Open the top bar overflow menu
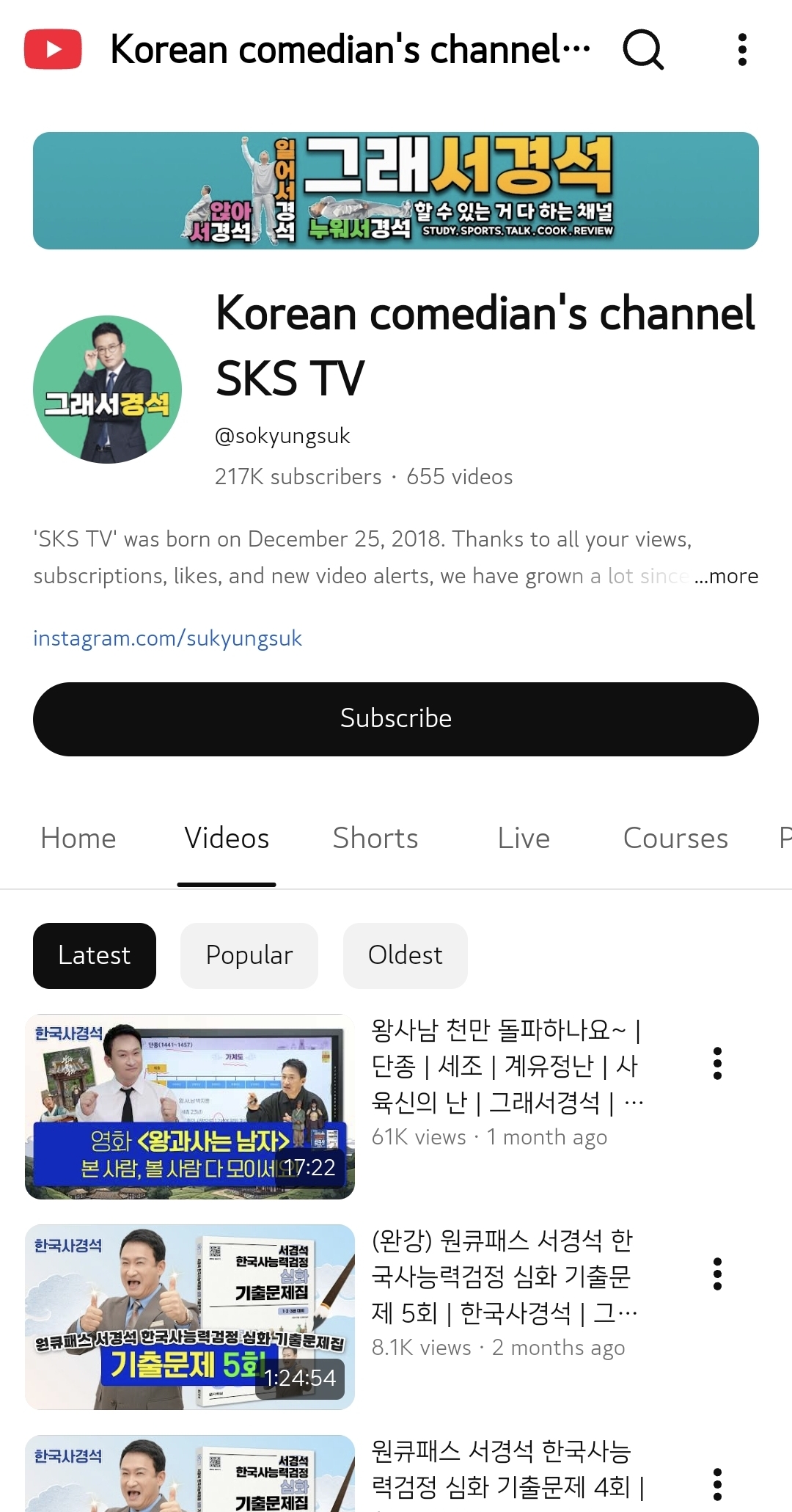 tap(742, 50)
